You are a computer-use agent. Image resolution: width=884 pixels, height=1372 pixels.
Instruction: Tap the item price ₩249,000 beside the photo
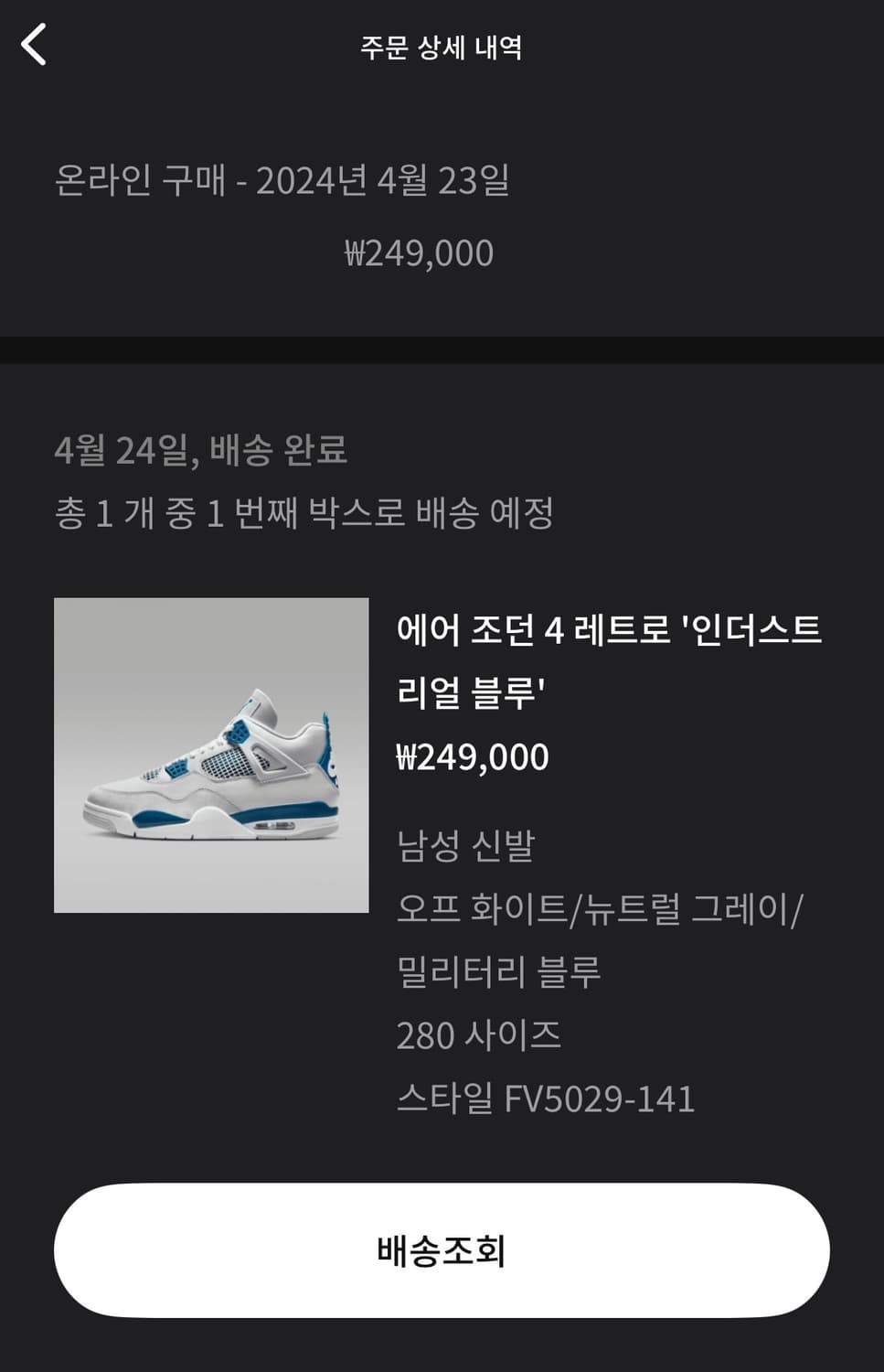(474, 757)
